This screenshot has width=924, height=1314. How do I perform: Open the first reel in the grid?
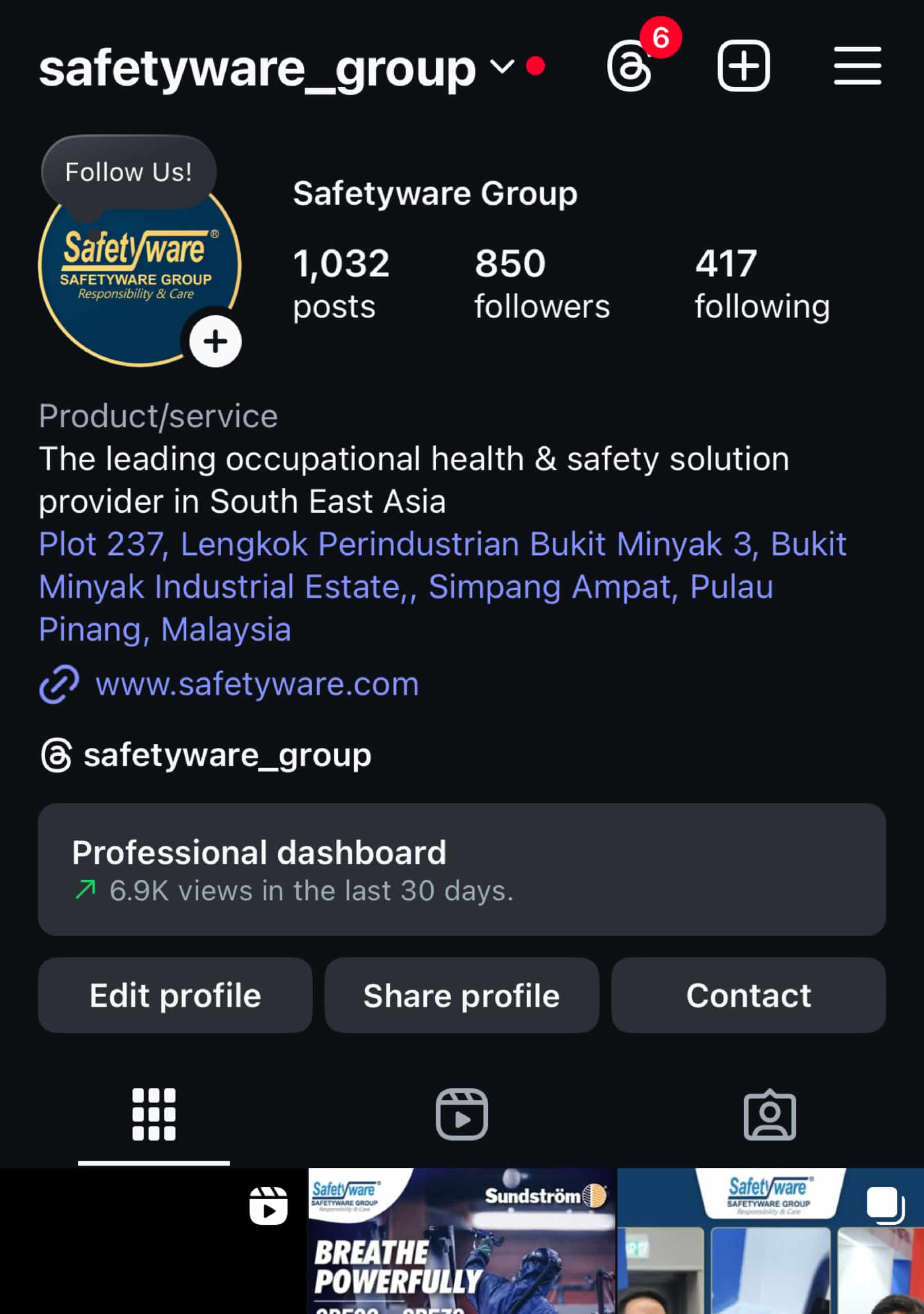pyautogui.click(x=153, y=1242)
